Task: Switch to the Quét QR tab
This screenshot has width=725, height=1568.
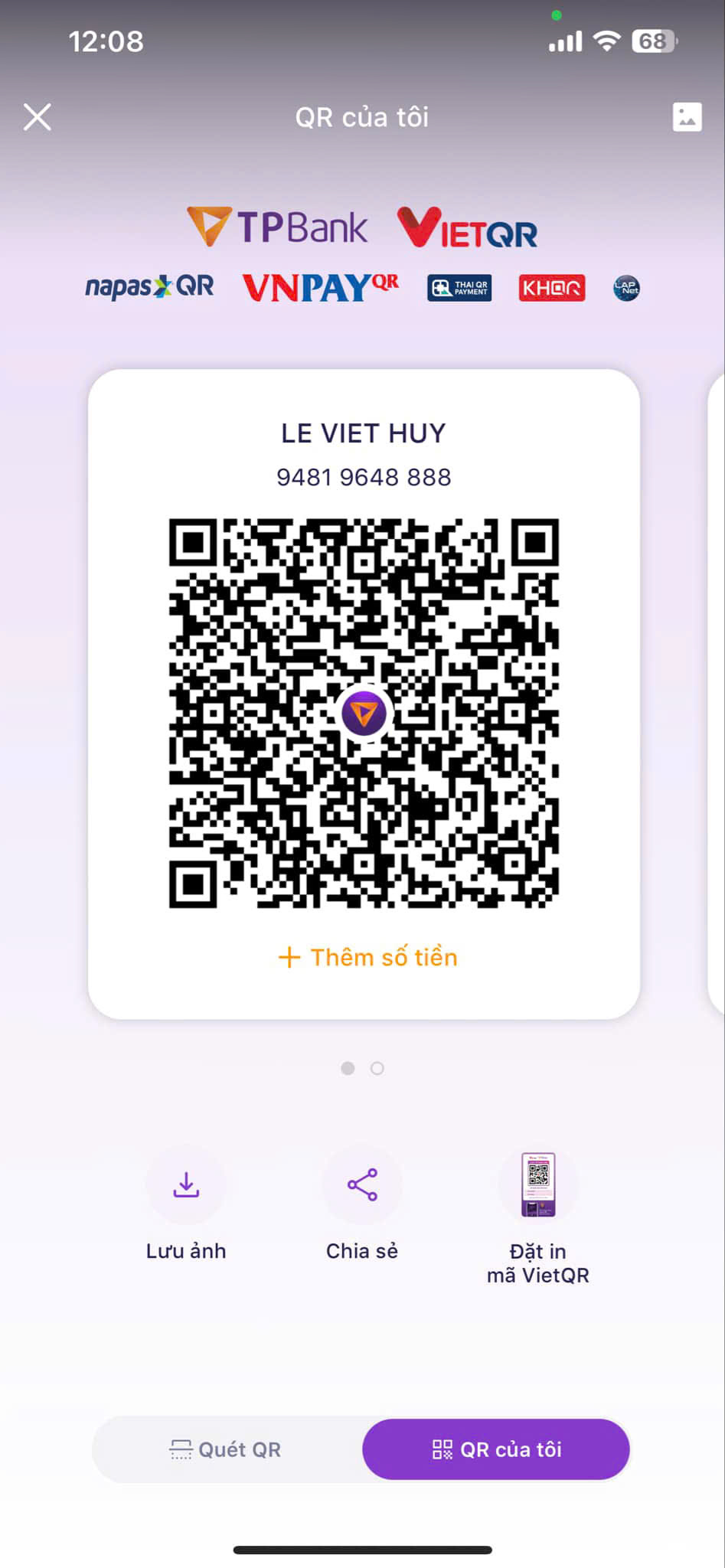Action: tap(226, 1449)
